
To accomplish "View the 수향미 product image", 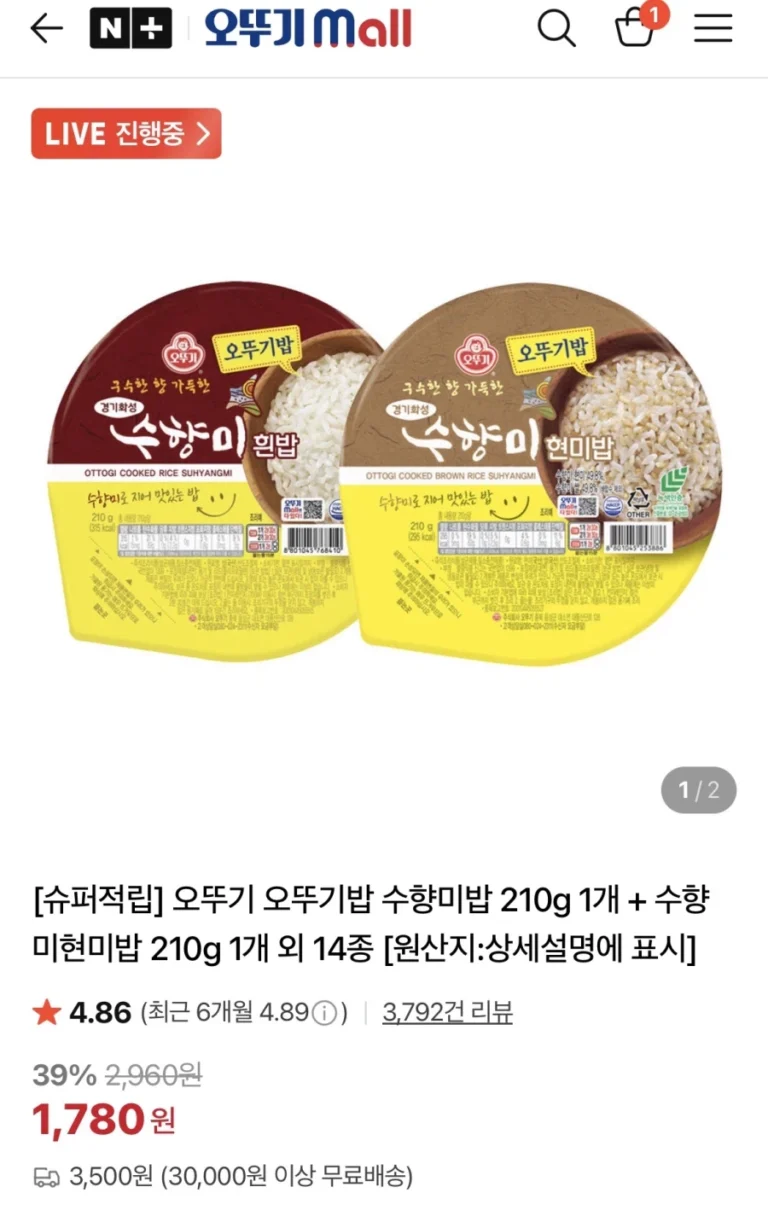I will tap(384, 470).
